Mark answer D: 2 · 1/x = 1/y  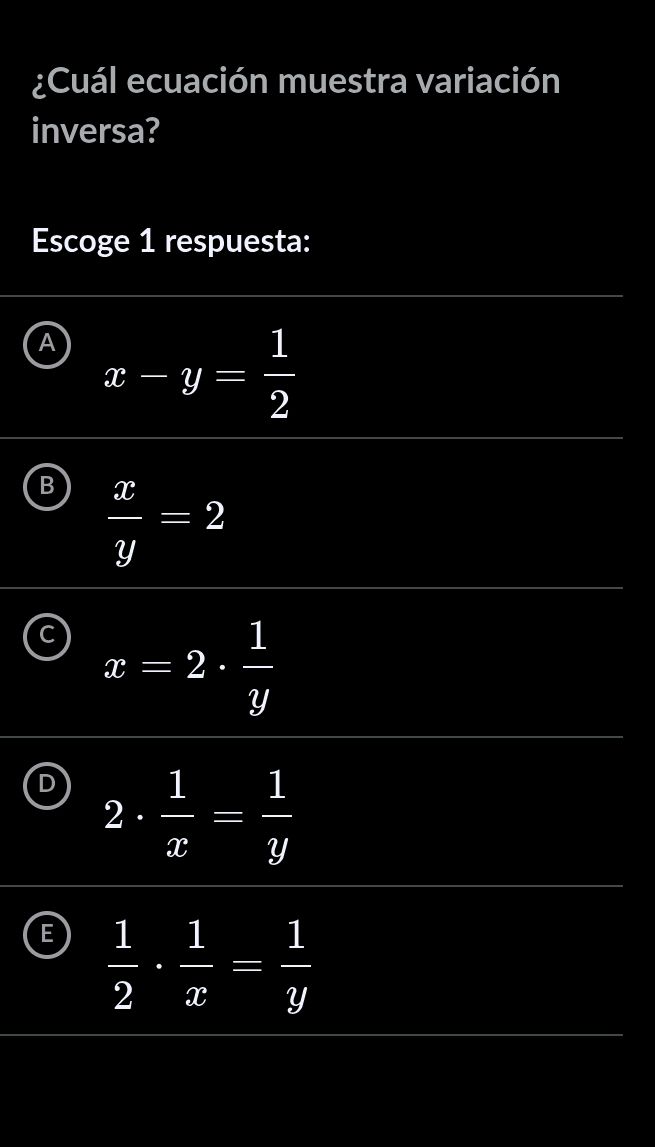pos(311,811)
